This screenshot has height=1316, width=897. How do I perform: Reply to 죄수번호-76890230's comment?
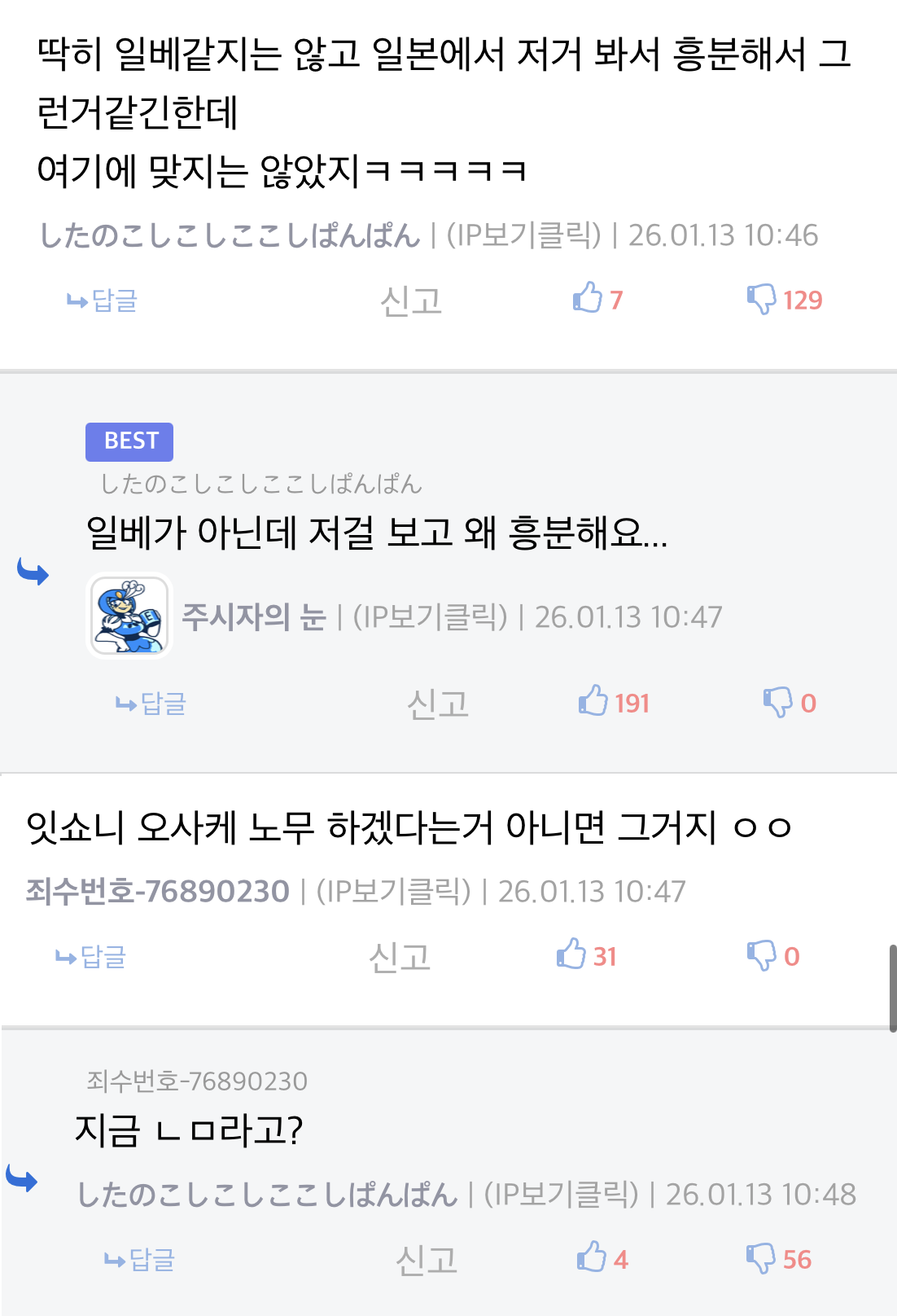click(91, 956)
